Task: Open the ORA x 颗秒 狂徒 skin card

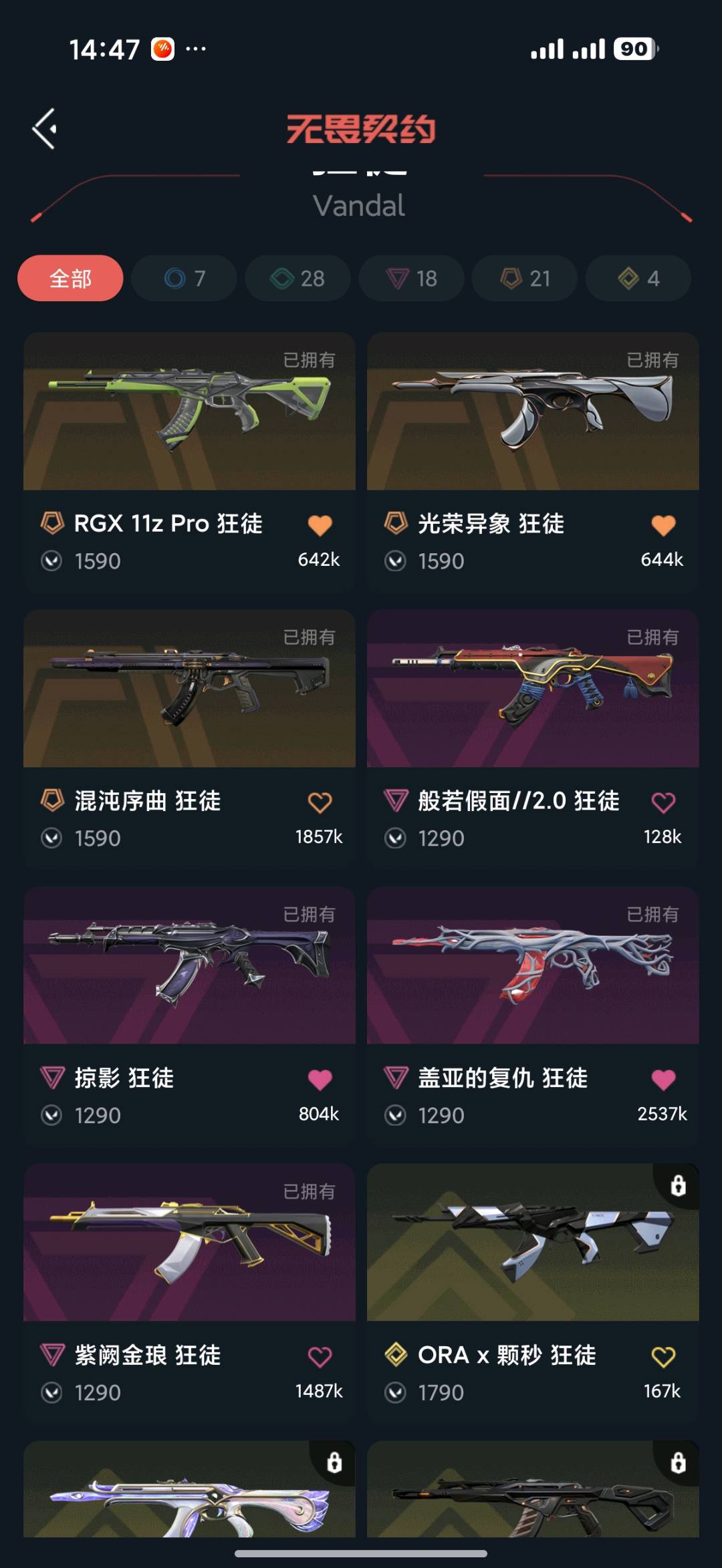Action: pos(533,1243)
